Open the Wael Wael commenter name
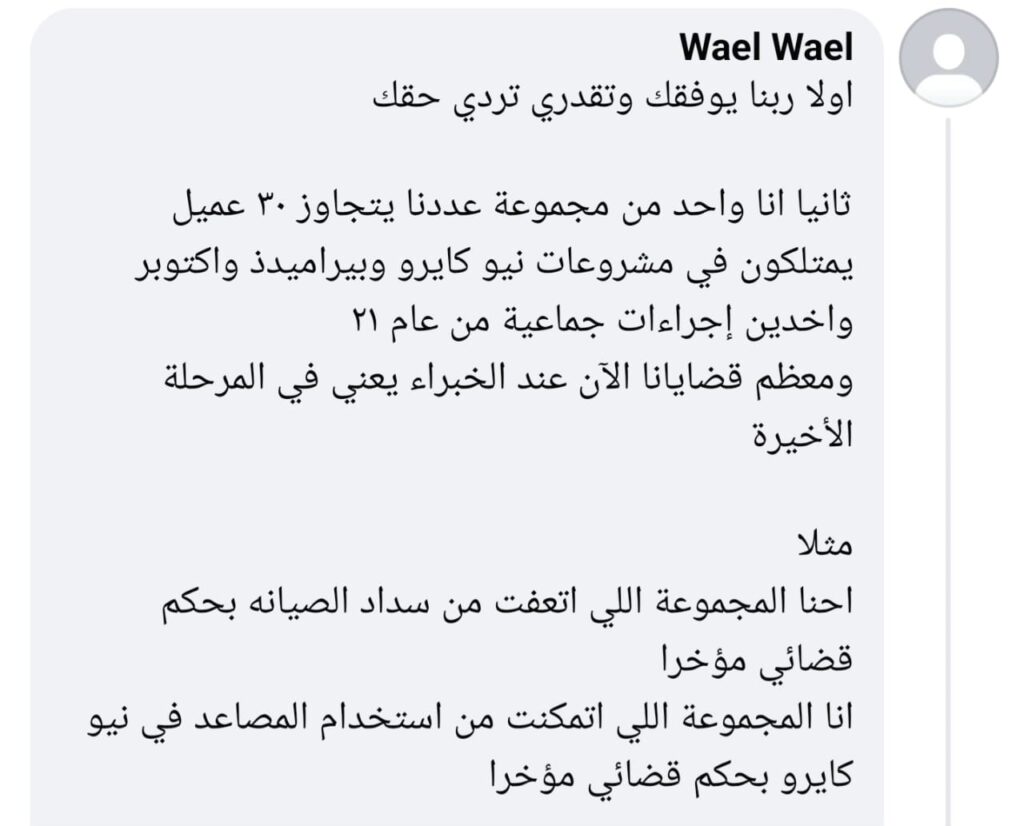The image size is (1024, 826). tap(765, 47)
